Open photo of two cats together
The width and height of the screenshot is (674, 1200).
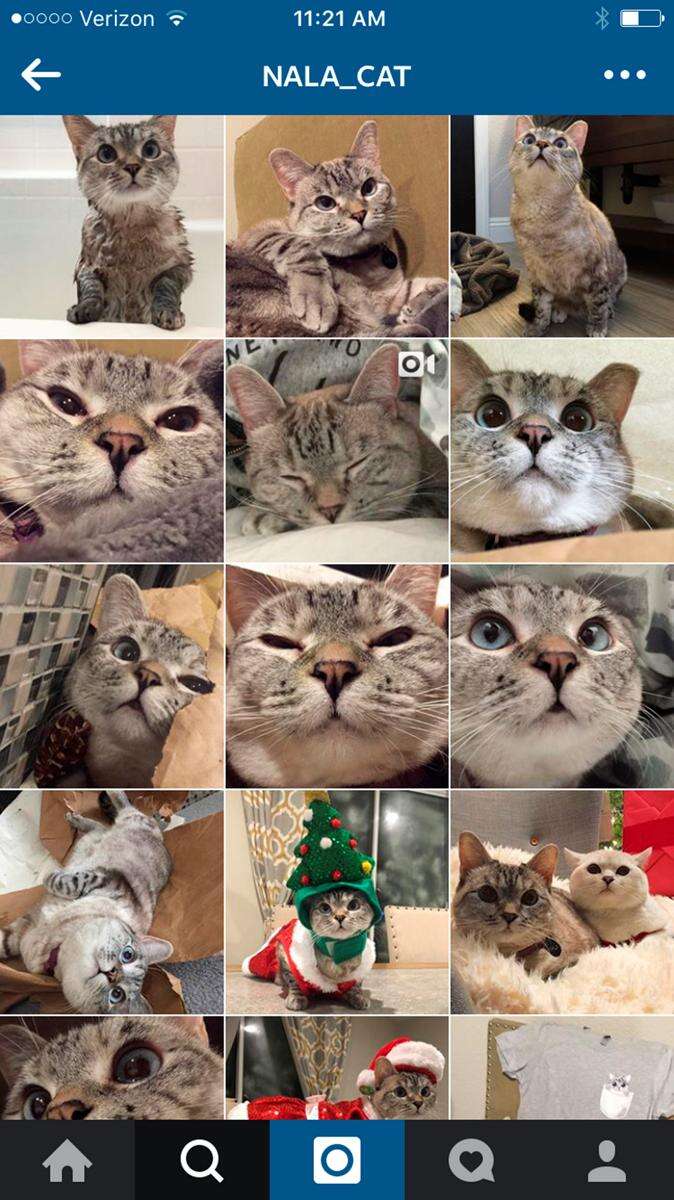[562, 901]
